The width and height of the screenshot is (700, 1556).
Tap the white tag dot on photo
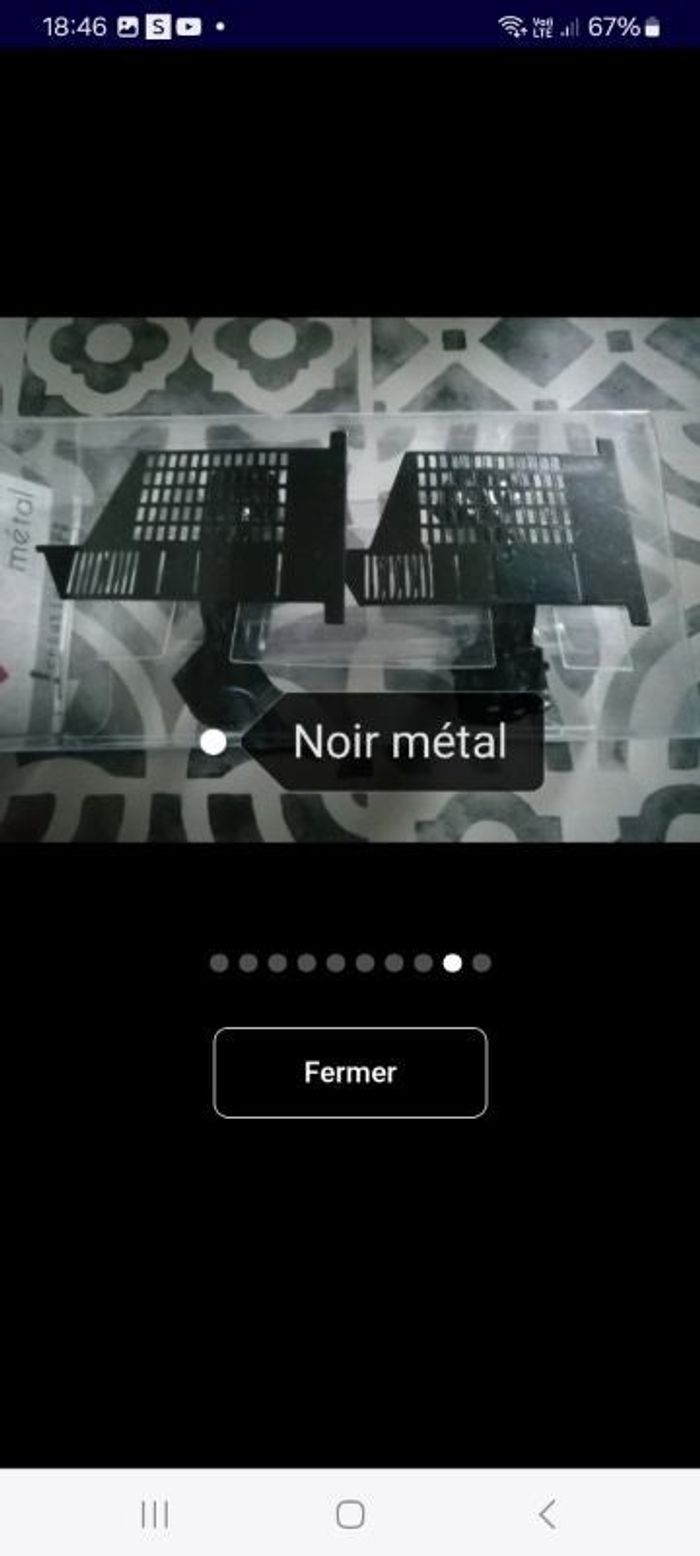pos(212,742)
